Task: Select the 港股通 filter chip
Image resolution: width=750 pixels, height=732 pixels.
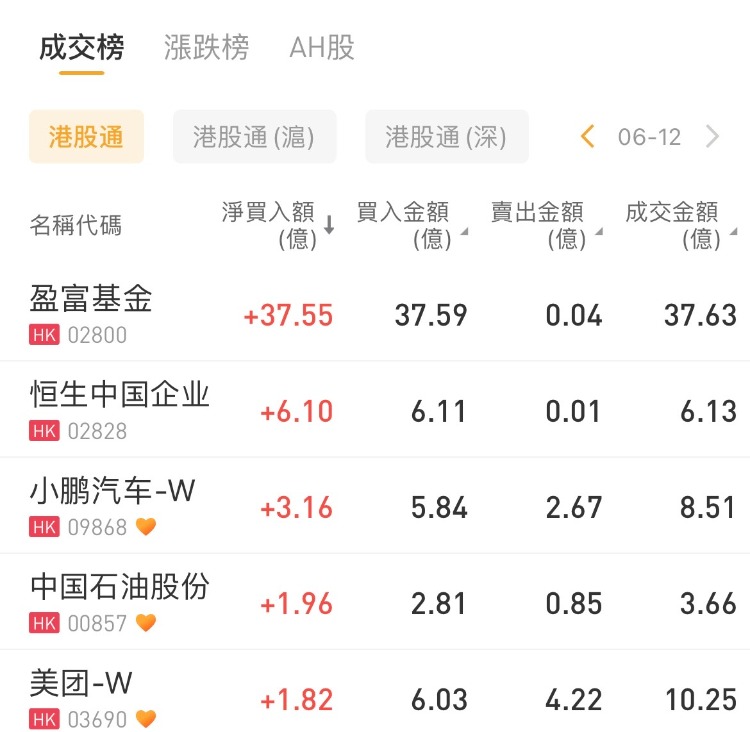Action: pos(86,137)
